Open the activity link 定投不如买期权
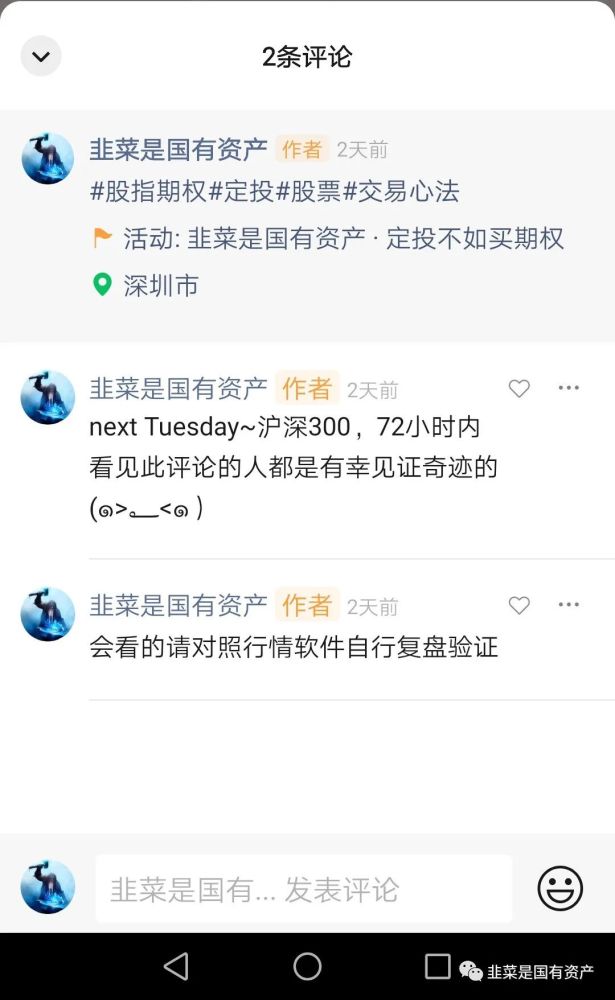Image resolution: width=615 pixels, height=1000 pixels. [343, 239]
